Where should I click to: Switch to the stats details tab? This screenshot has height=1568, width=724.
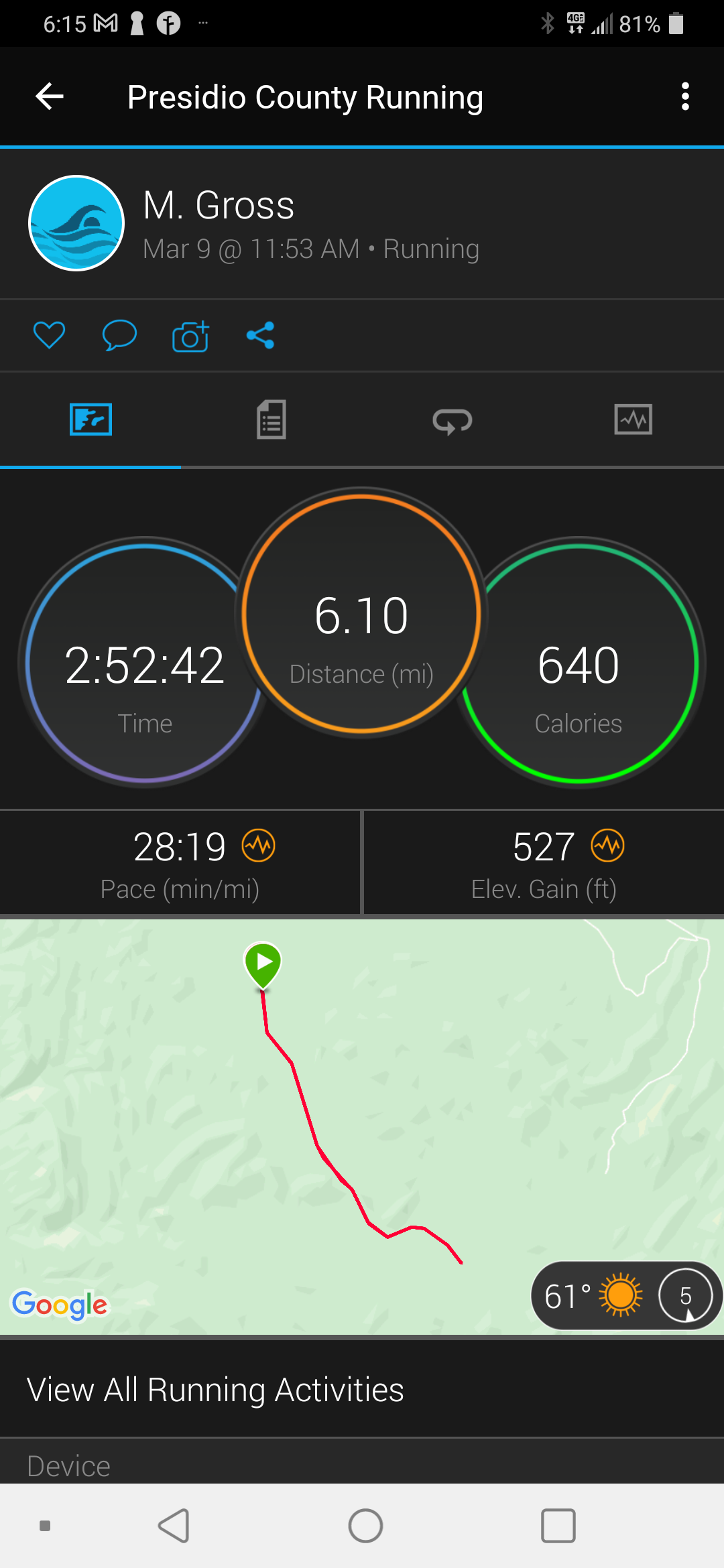pyautogui.click(x=271, y=420)
